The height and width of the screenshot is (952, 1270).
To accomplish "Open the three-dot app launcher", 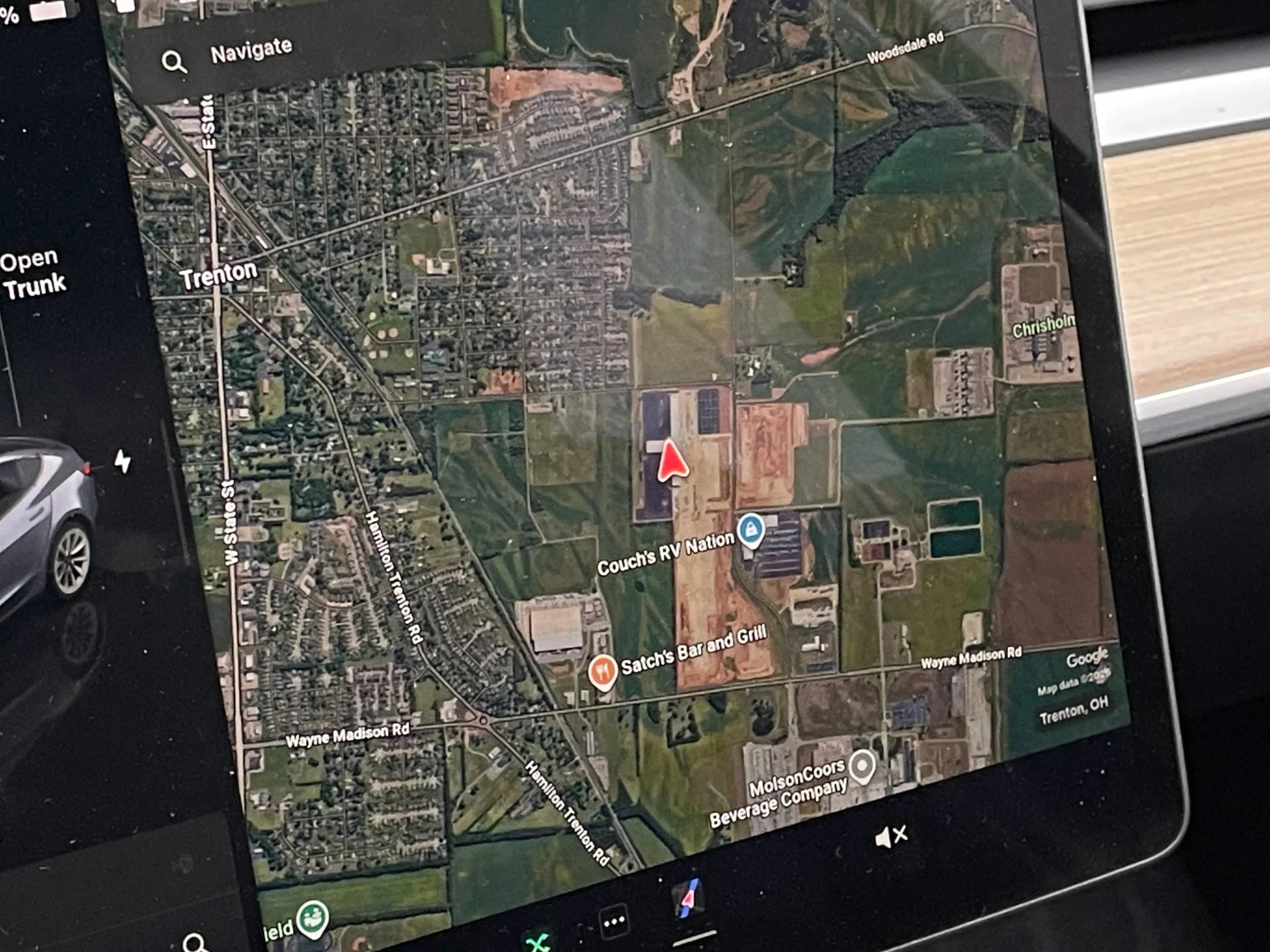I will tap(614, 921).
